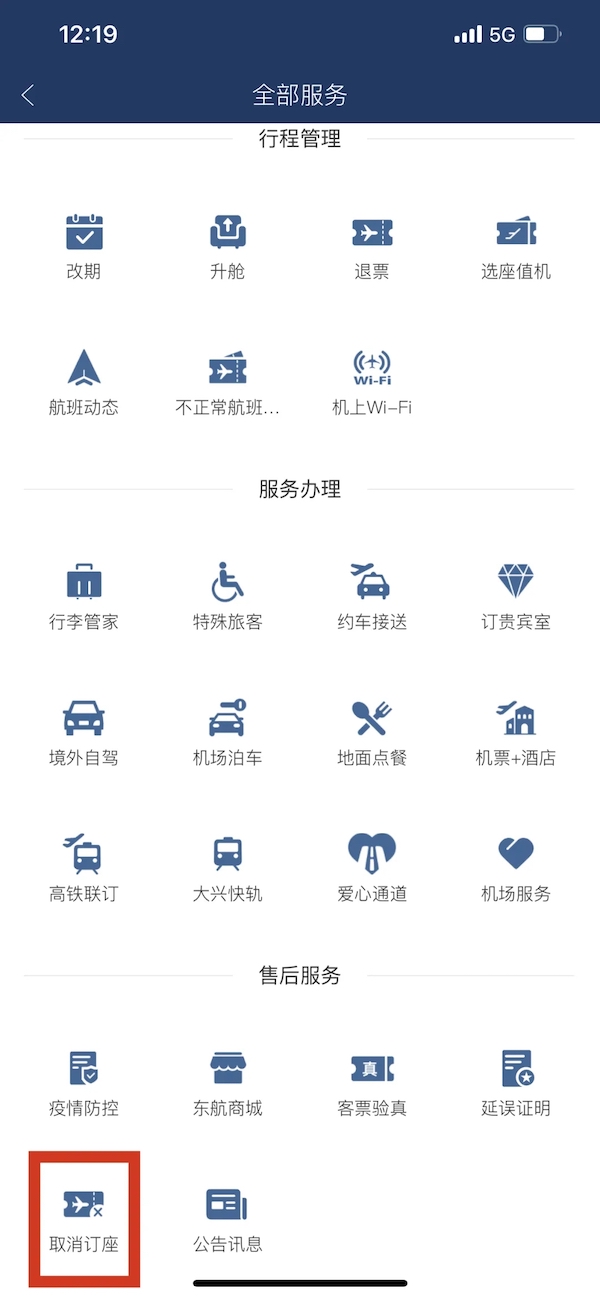Screen dimensions: 600x1298
Task: Open 订贵宾室 lounge booking
Action: (516, 595)
